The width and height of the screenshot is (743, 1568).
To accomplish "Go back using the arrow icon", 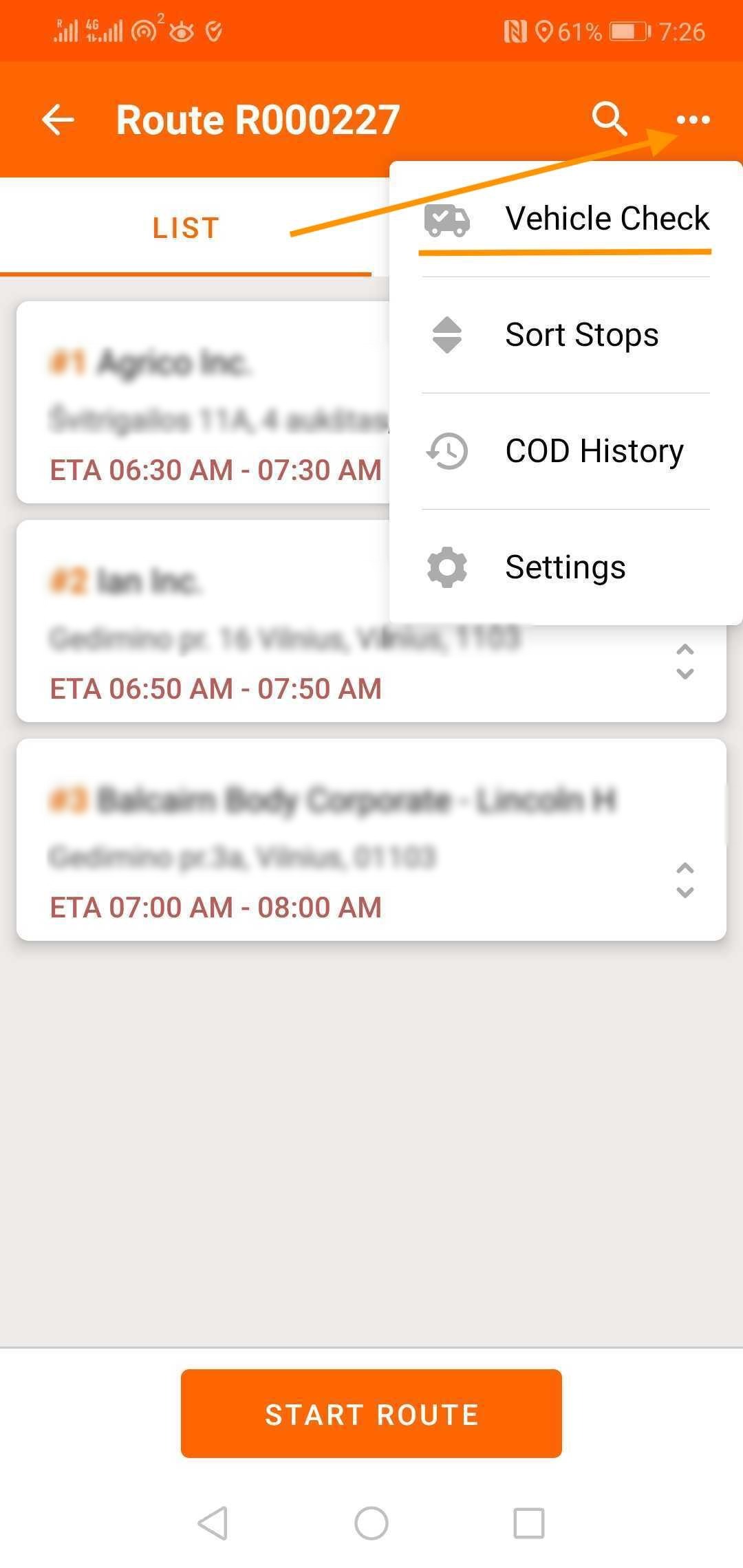I will point(58,120).
